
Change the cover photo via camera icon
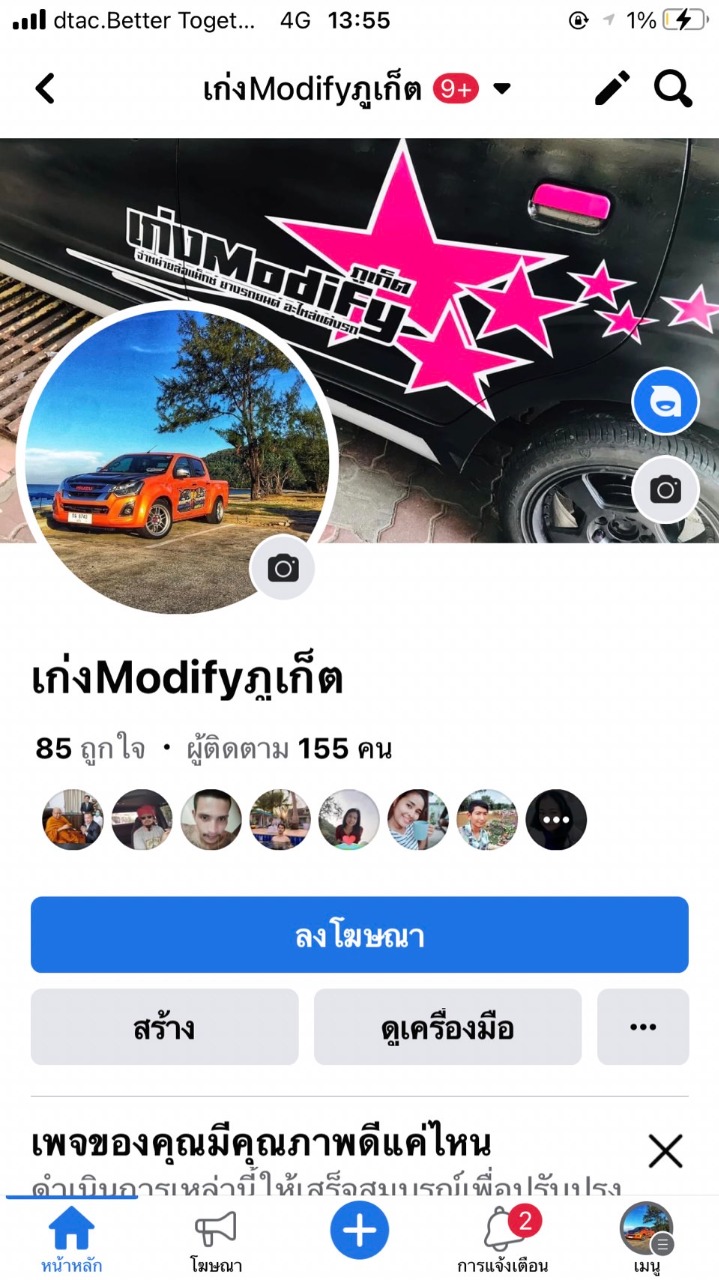(665, 489)
